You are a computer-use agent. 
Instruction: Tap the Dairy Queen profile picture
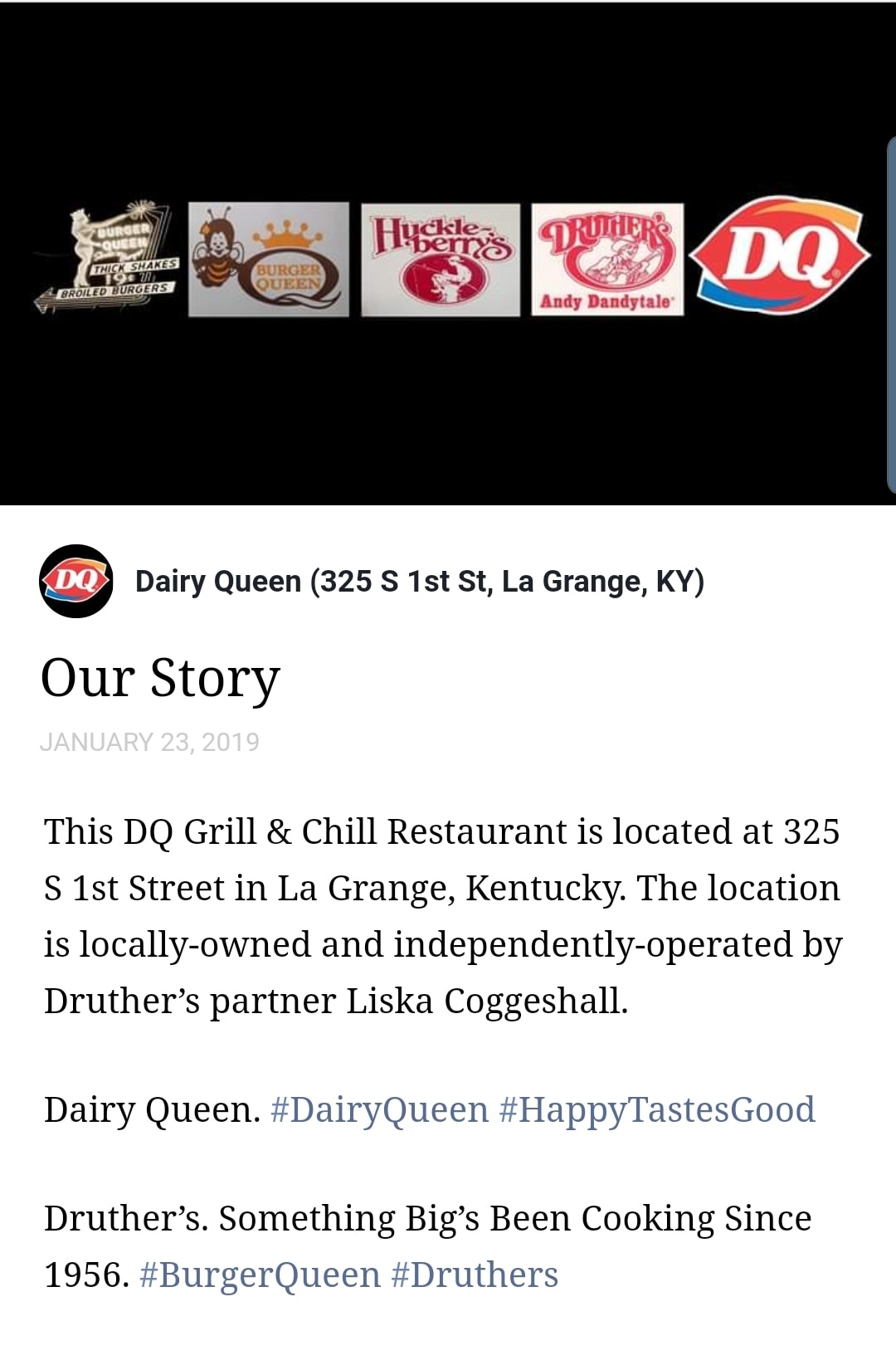pyautogui.click(x=75, y=581)
